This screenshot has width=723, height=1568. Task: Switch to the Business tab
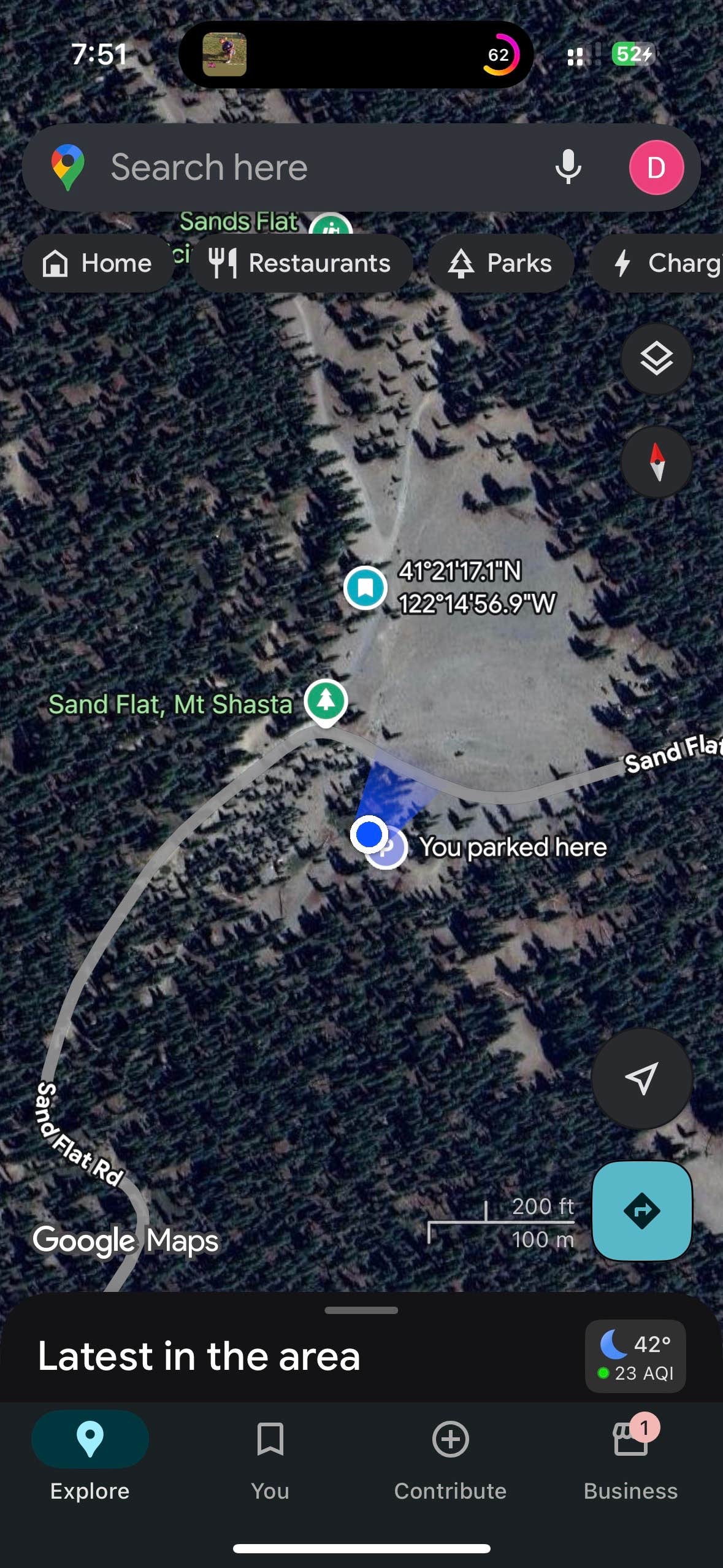(630, 1454)
